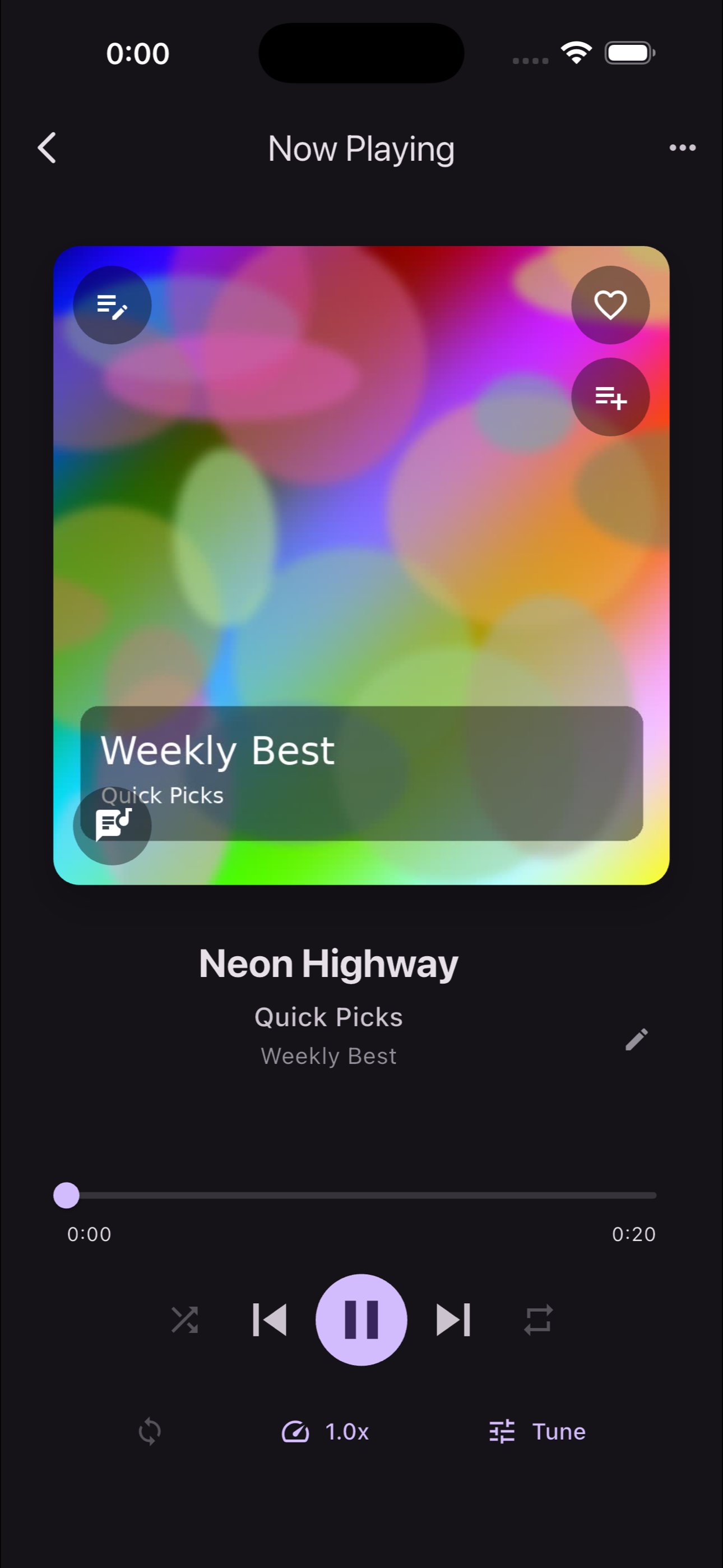Toggle shuffle mode
723x1568 pixels.
pyautogui.click(x=184, y=1320)
